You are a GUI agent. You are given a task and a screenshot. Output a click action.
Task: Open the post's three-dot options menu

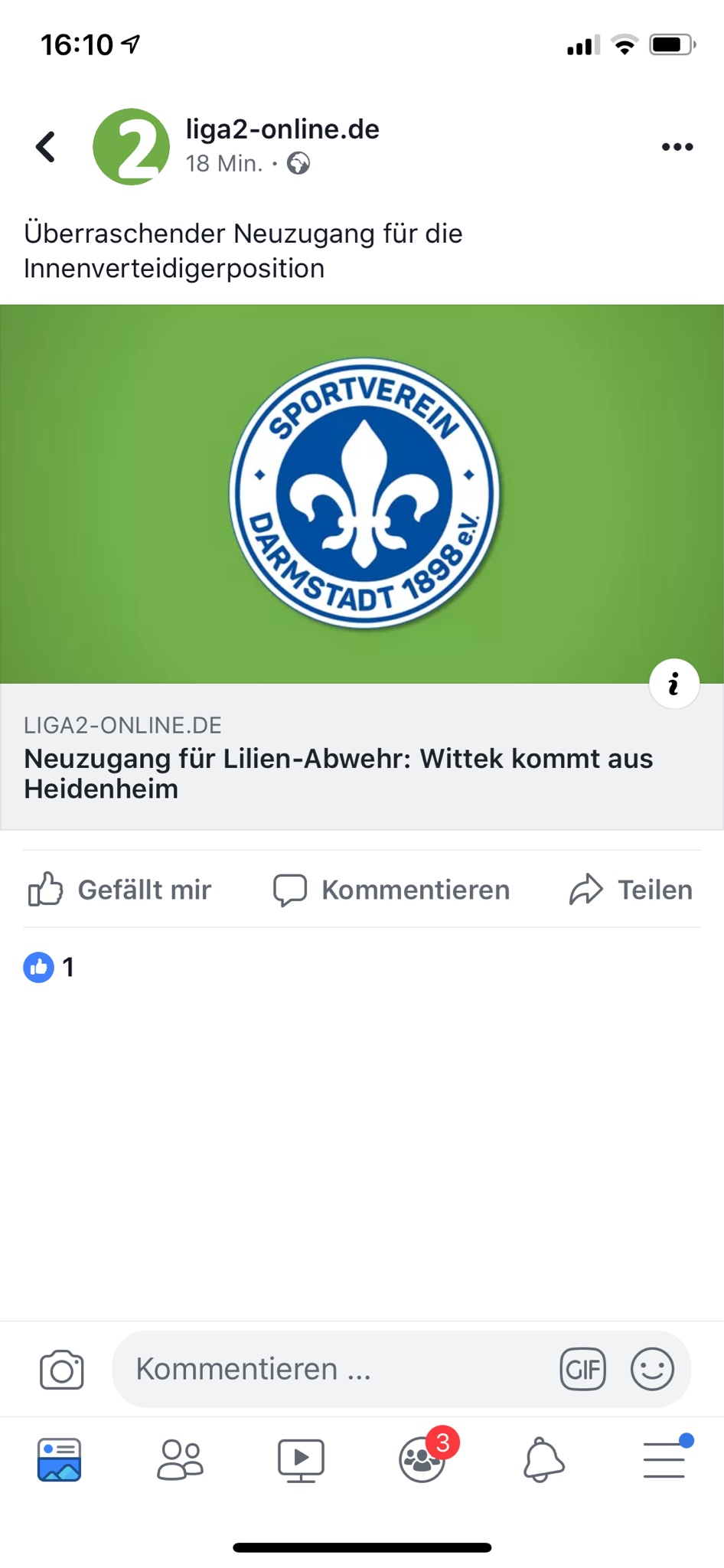pyautogui.click(x=677, y=147)
